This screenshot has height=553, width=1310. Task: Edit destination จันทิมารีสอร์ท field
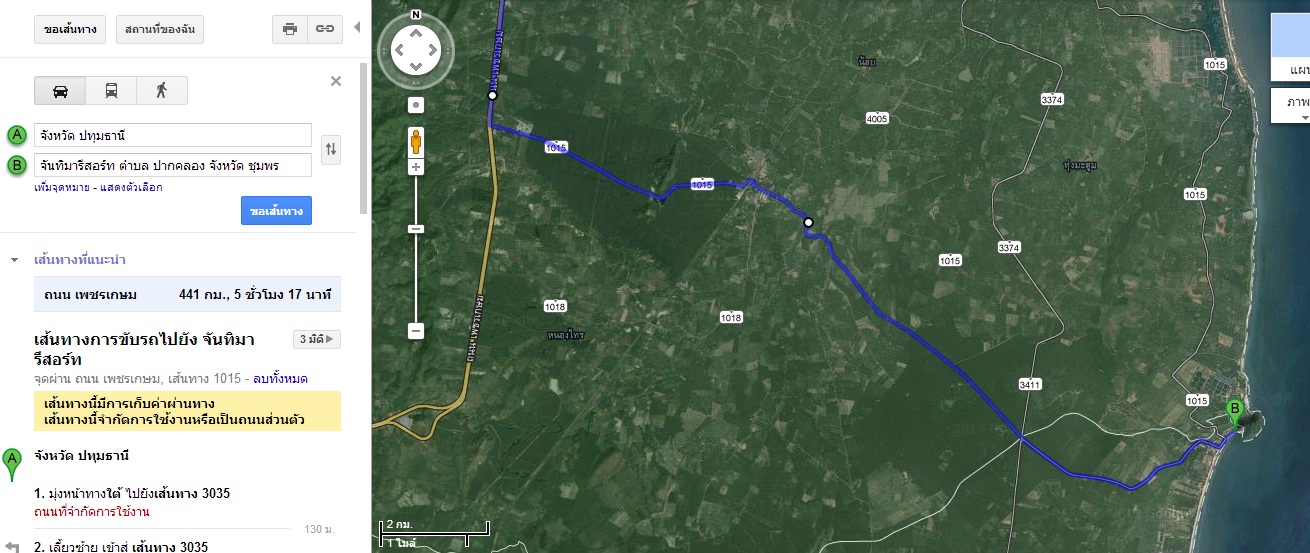tap(172, 165)
